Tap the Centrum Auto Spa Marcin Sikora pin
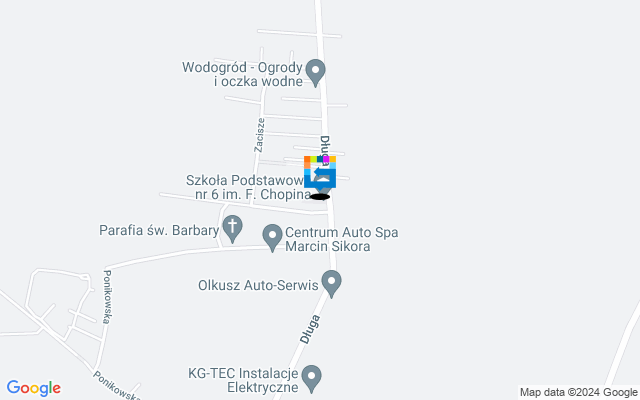640x400 pixels. [272, 237]
